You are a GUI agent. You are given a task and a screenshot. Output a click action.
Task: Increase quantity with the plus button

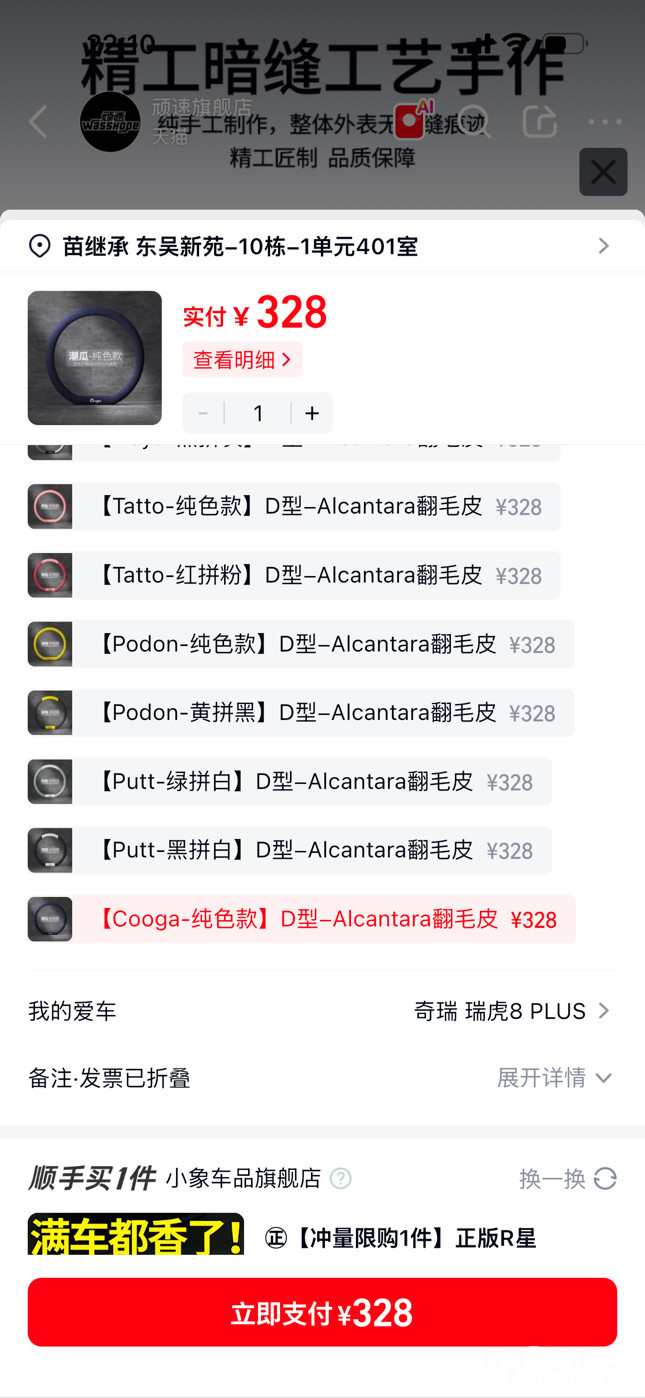pyautogui.click(x=312, y=413)
